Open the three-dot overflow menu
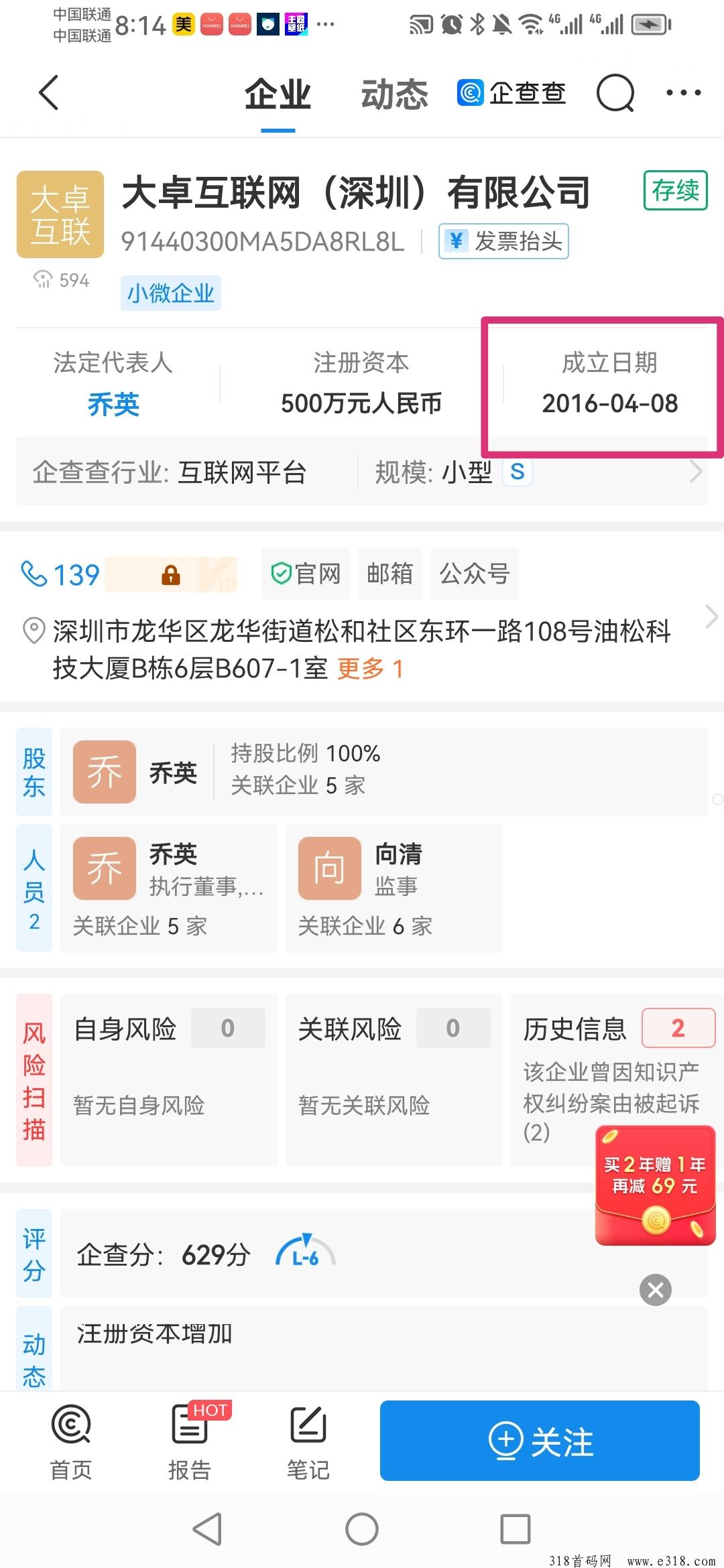Screen dimensions: 724x1568 point(683,92)
